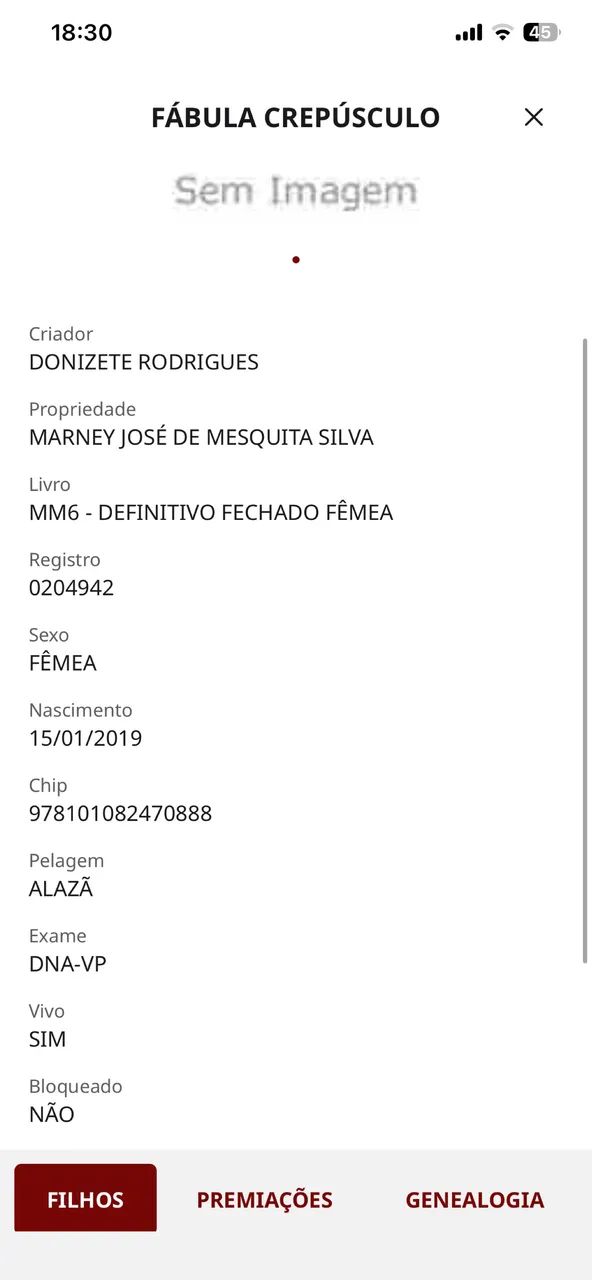Image resolution: width=592 pixels, height=1280 pixels.
Task: Open the Filhos tab
Action: 85,1198
